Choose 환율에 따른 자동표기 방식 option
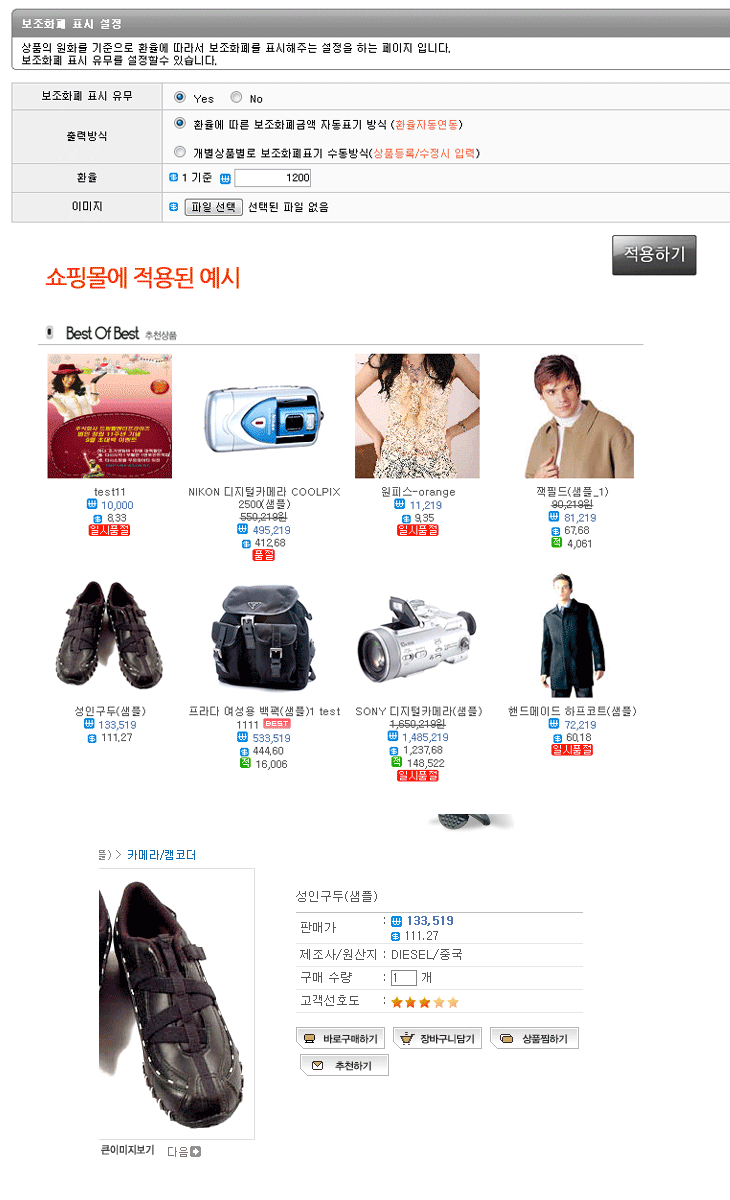The height and width of the screenshot is (1200, 730). [x=180, y=124]
